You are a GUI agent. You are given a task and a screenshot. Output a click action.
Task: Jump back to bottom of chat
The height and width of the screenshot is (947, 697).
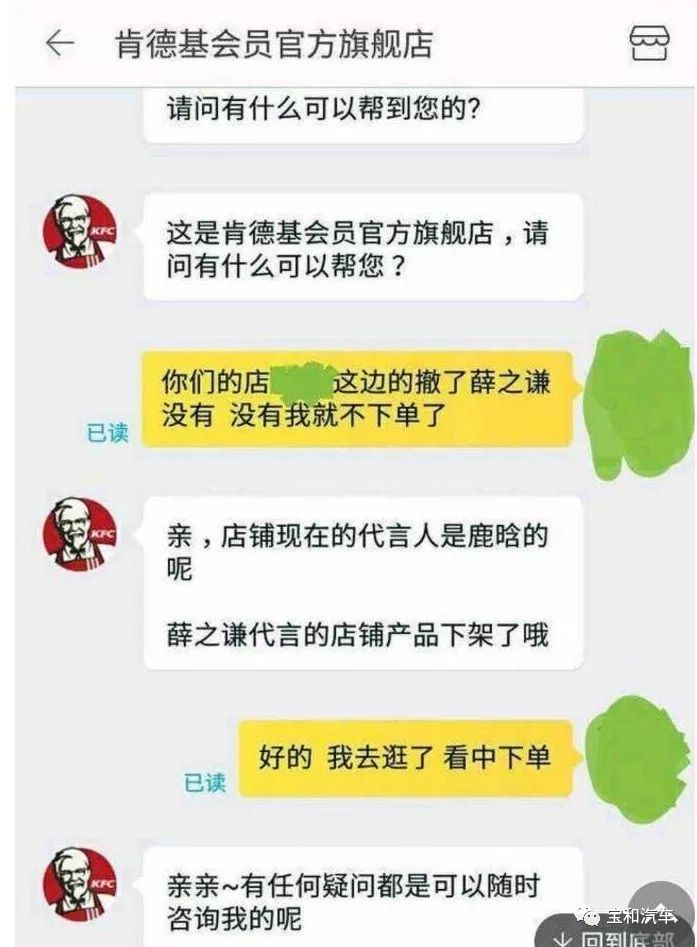point(618,934)
